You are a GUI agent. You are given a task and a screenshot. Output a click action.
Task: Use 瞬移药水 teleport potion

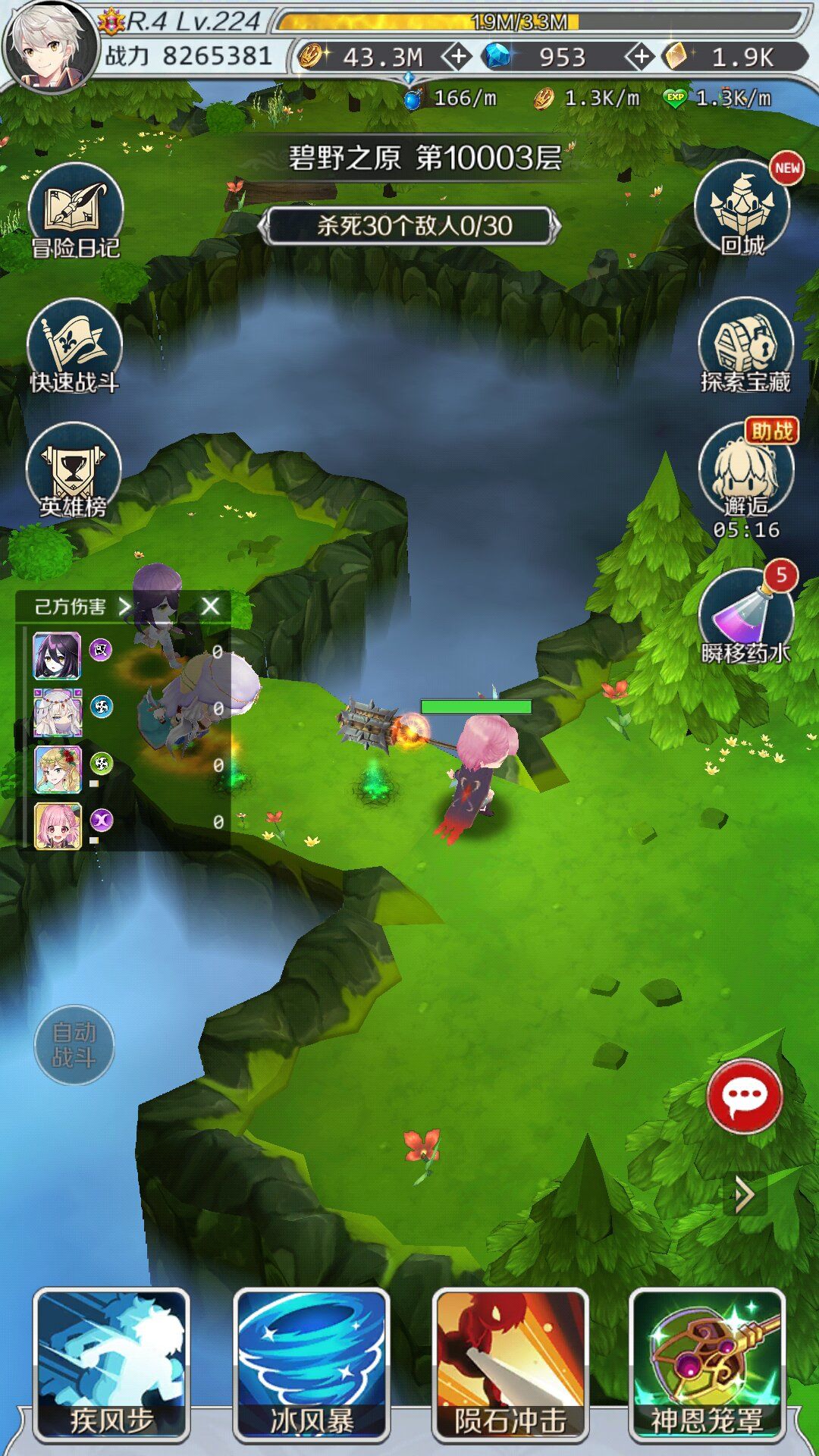point(745,614)
